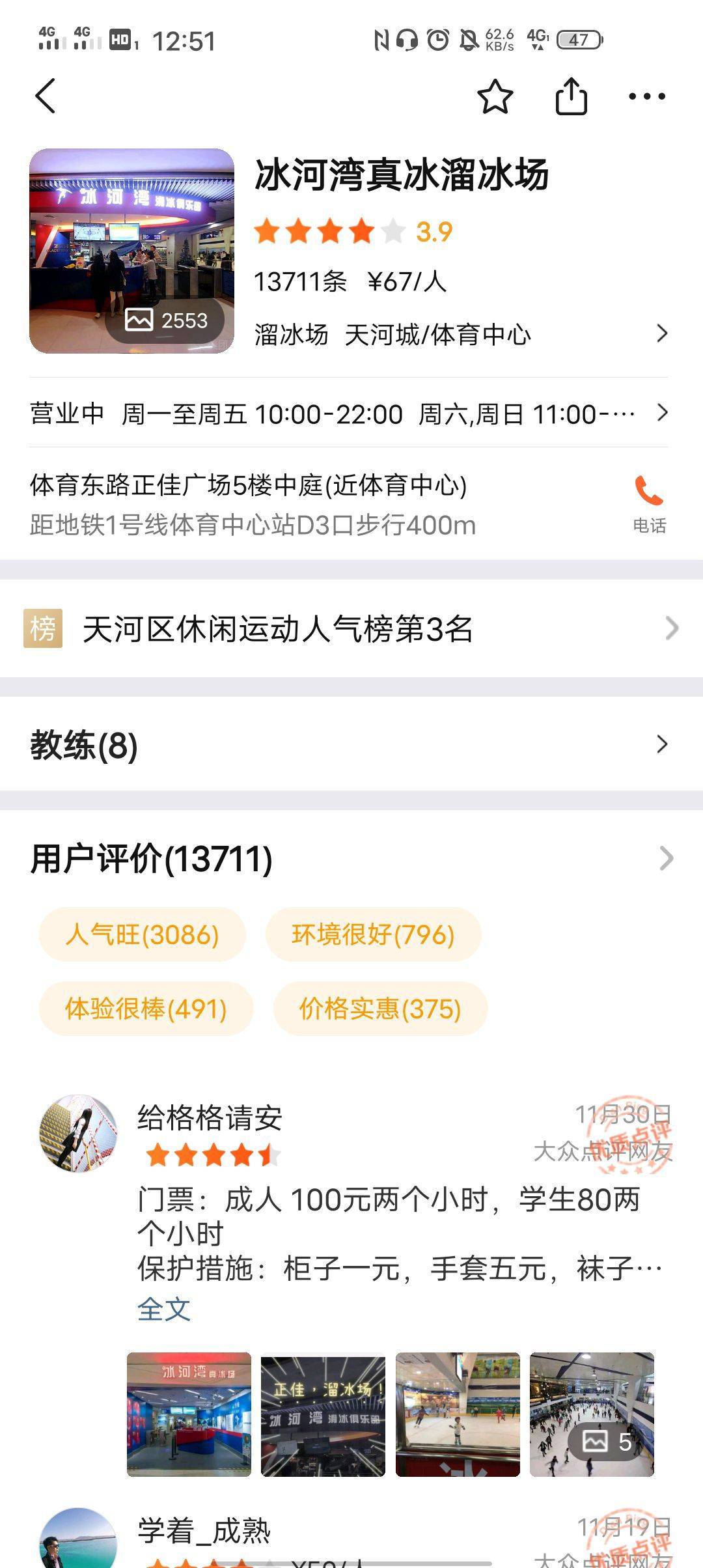Image resolution: width=703 pixels, height=1568 pixels.
Task: Favorite this skating rink with the star
Action: tap(495, 96)
